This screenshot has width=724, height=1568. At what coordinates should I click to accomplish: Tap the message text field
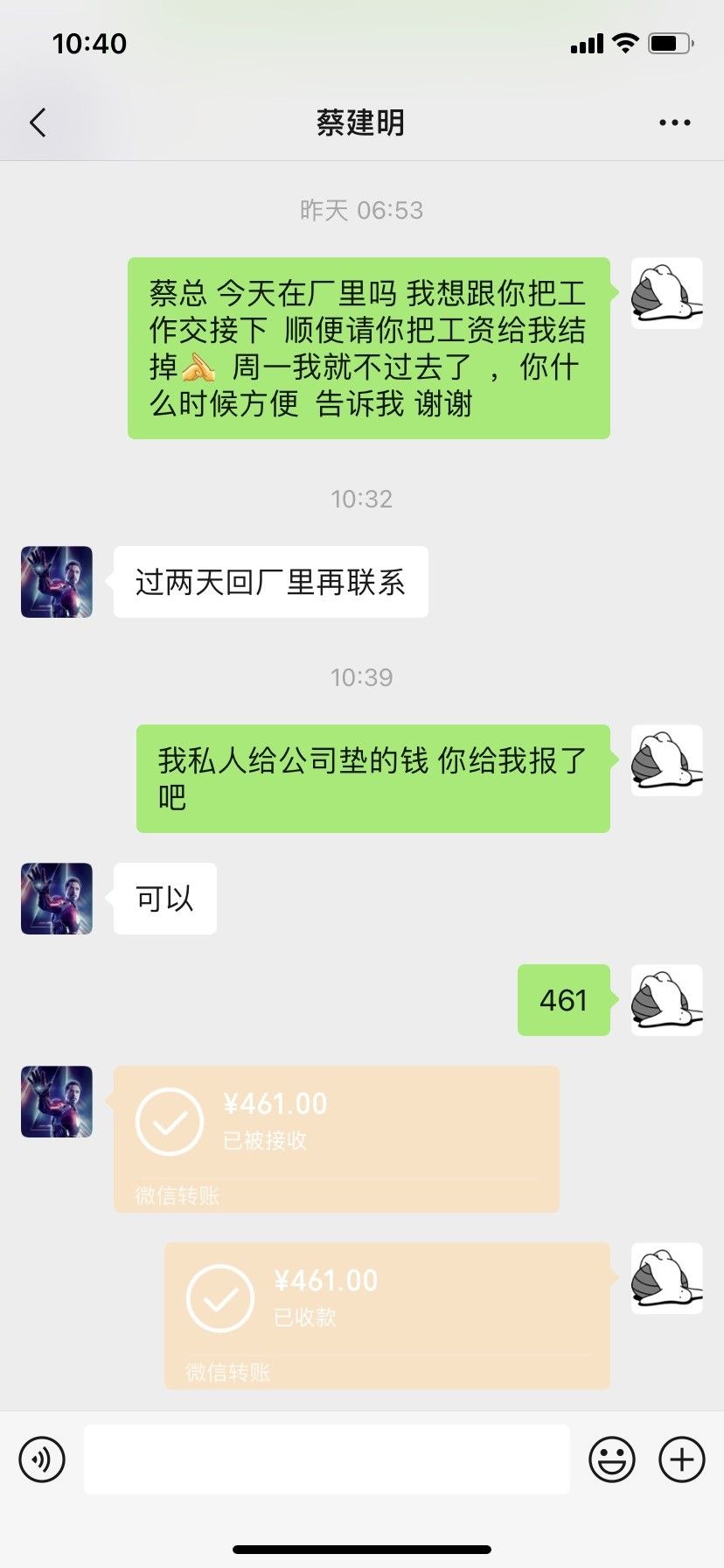click(327, 1459)
